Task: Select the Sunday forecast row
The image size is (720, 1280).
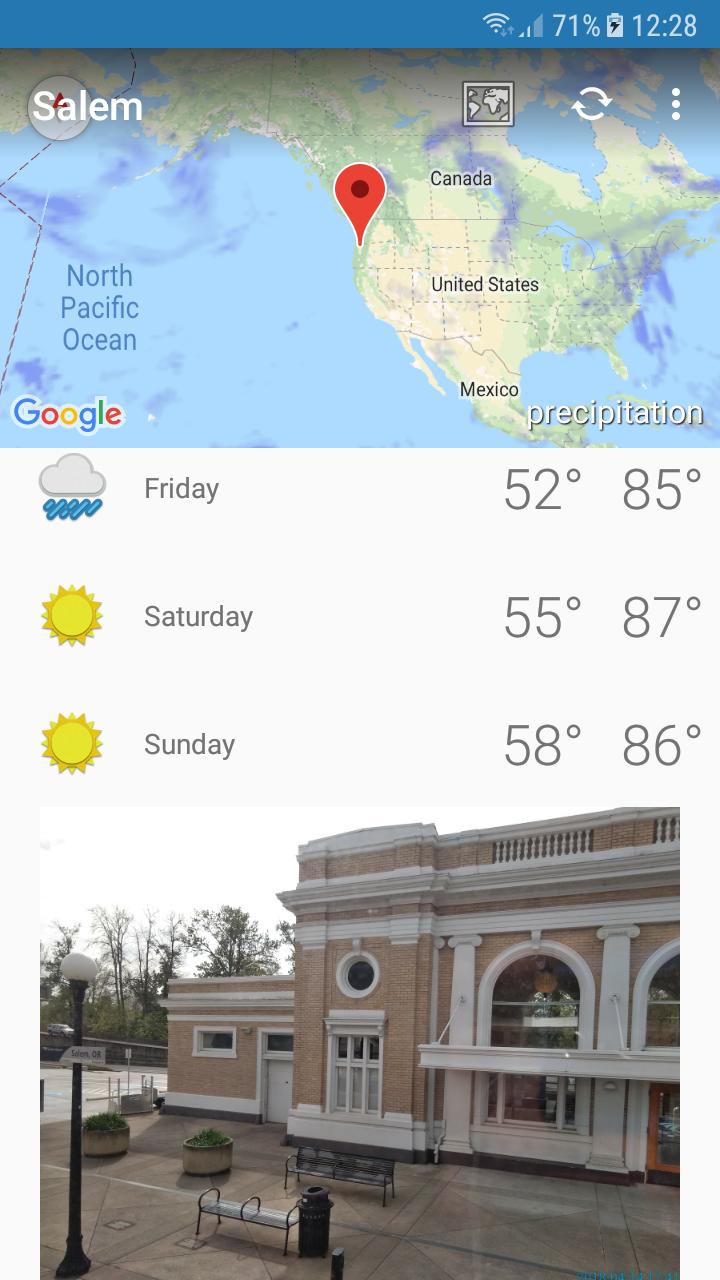Action: click(360, 744)
